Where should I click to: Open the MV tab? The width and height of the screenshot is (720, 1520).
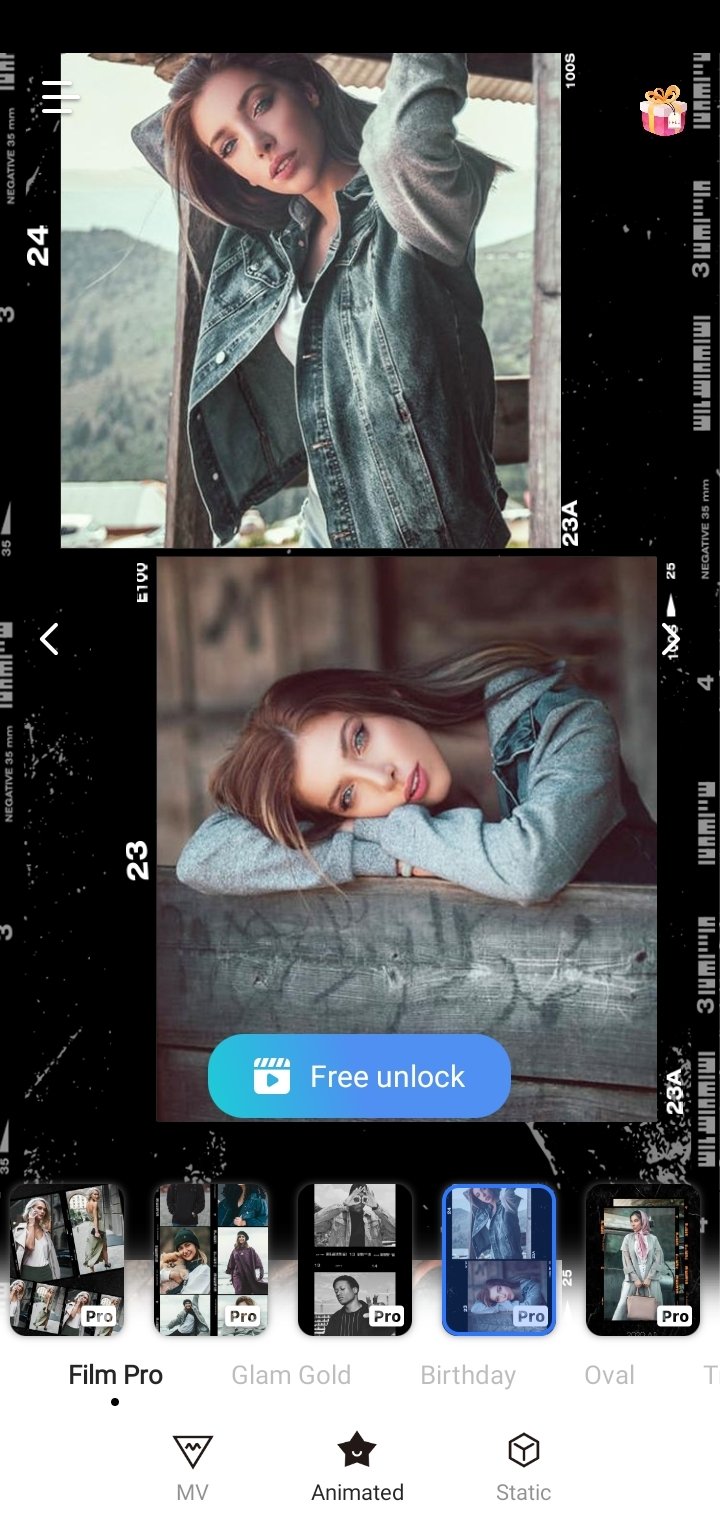click(x=192, y=1467)
